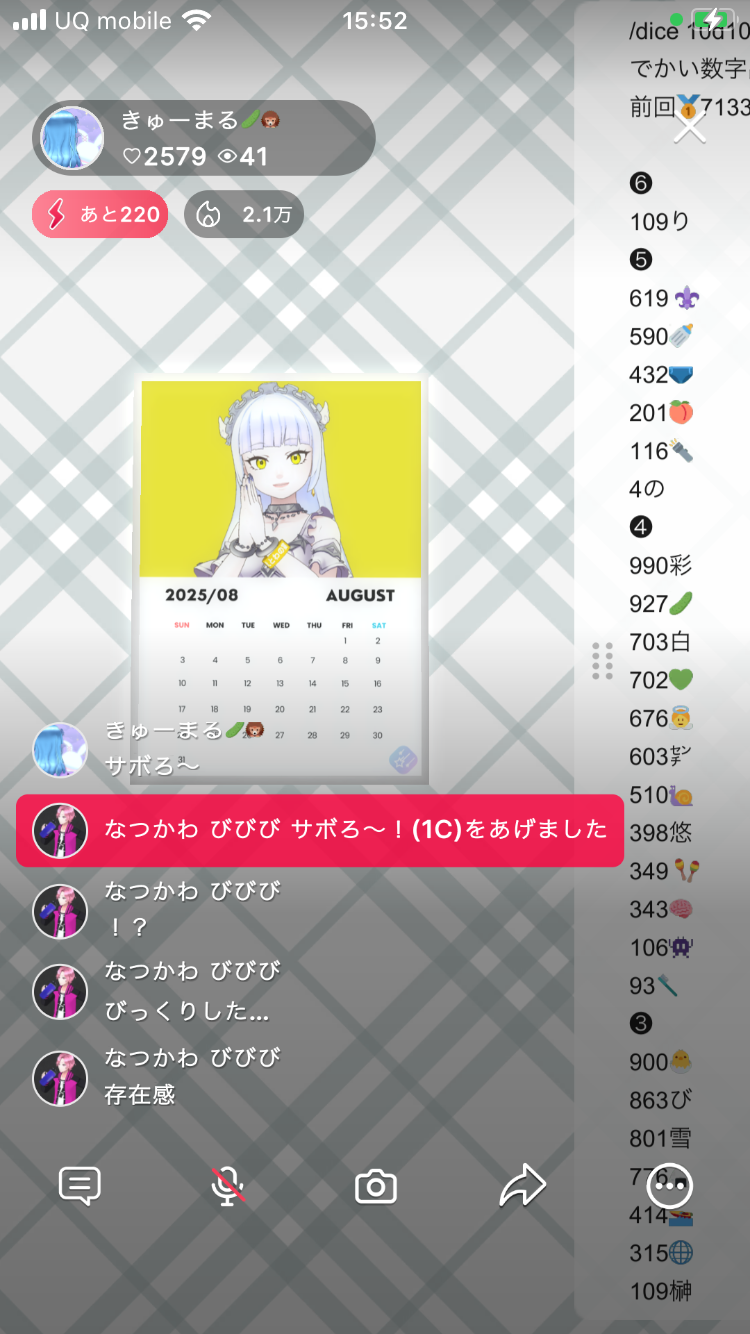This screenshot has width=750, height=1334.
Task: Open the 2.1万 flame points chip
Action: (x=244, y=215)
